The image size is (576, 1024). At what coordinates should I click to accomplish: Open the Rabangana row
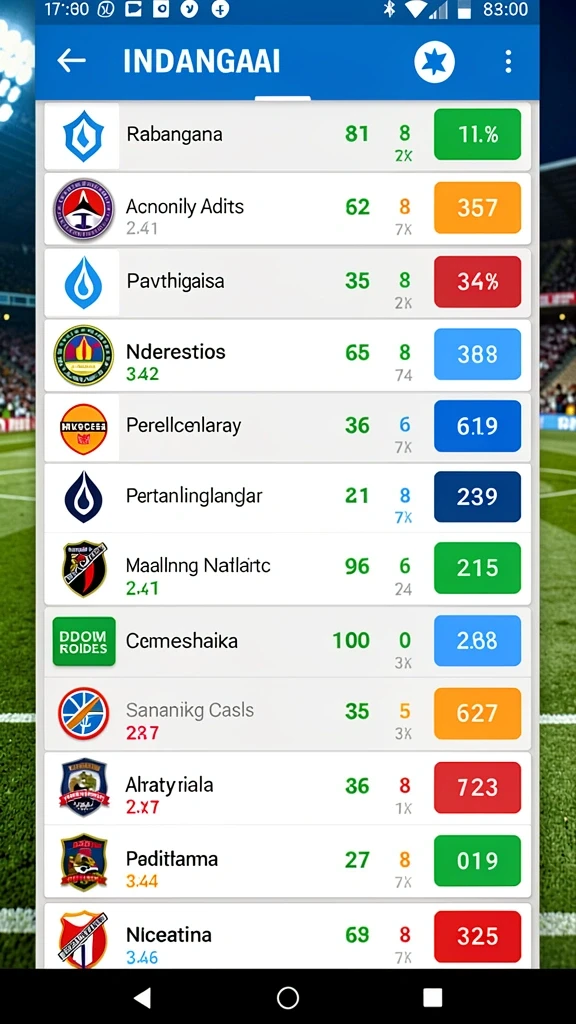tap(287, 135)
